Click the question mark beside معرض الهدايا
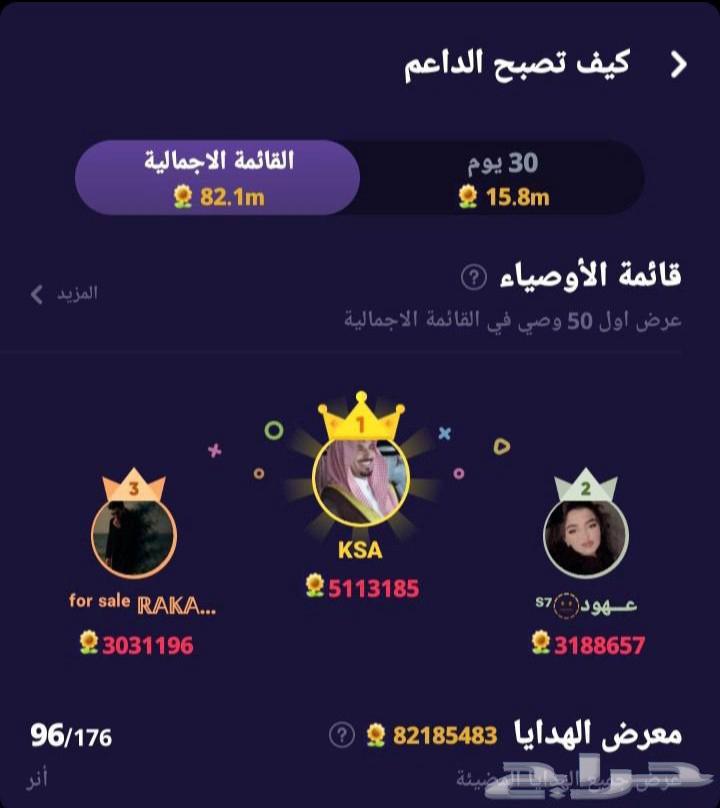720x808 pixels. click(338, 735)
